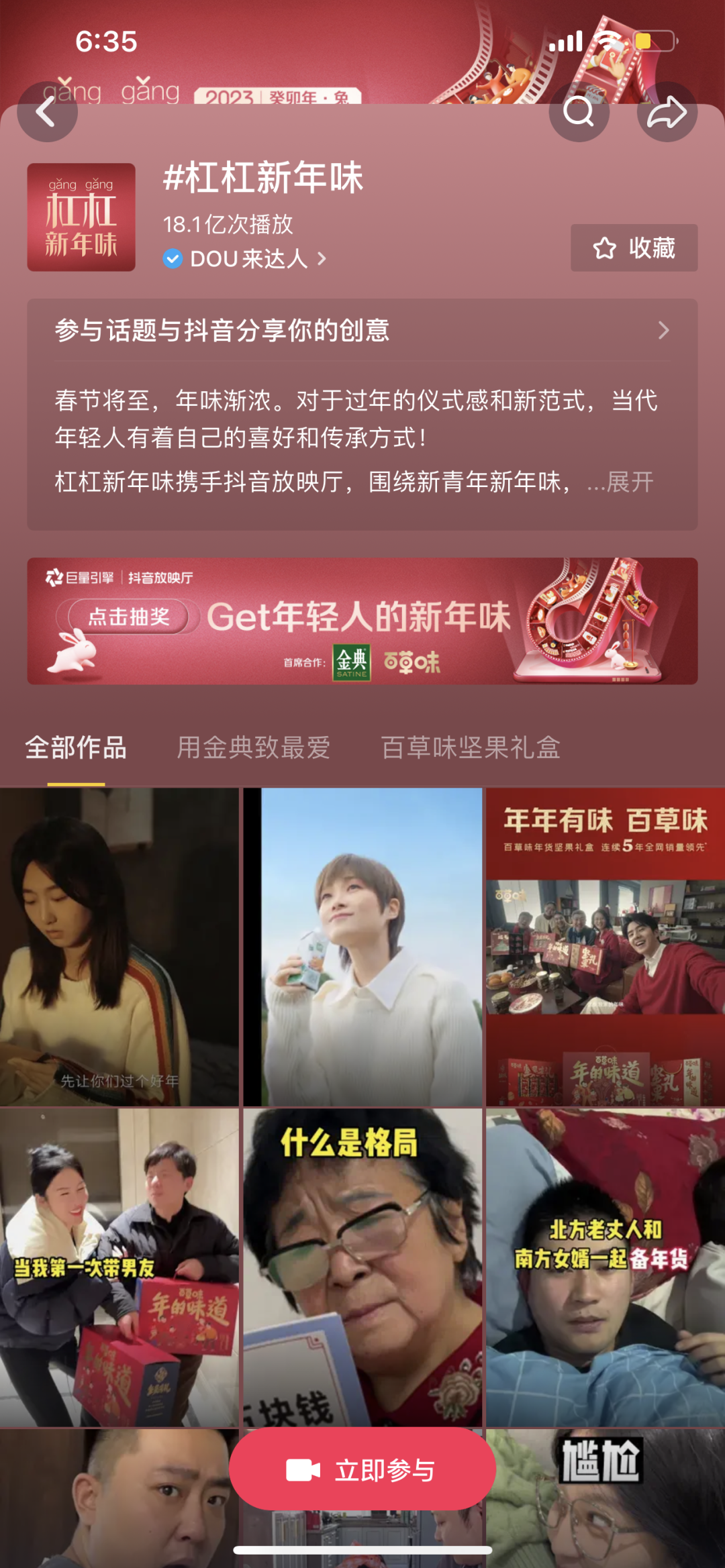Open search with the magnifier icon
Screen dimensions: 725x1568
point(579,111)
